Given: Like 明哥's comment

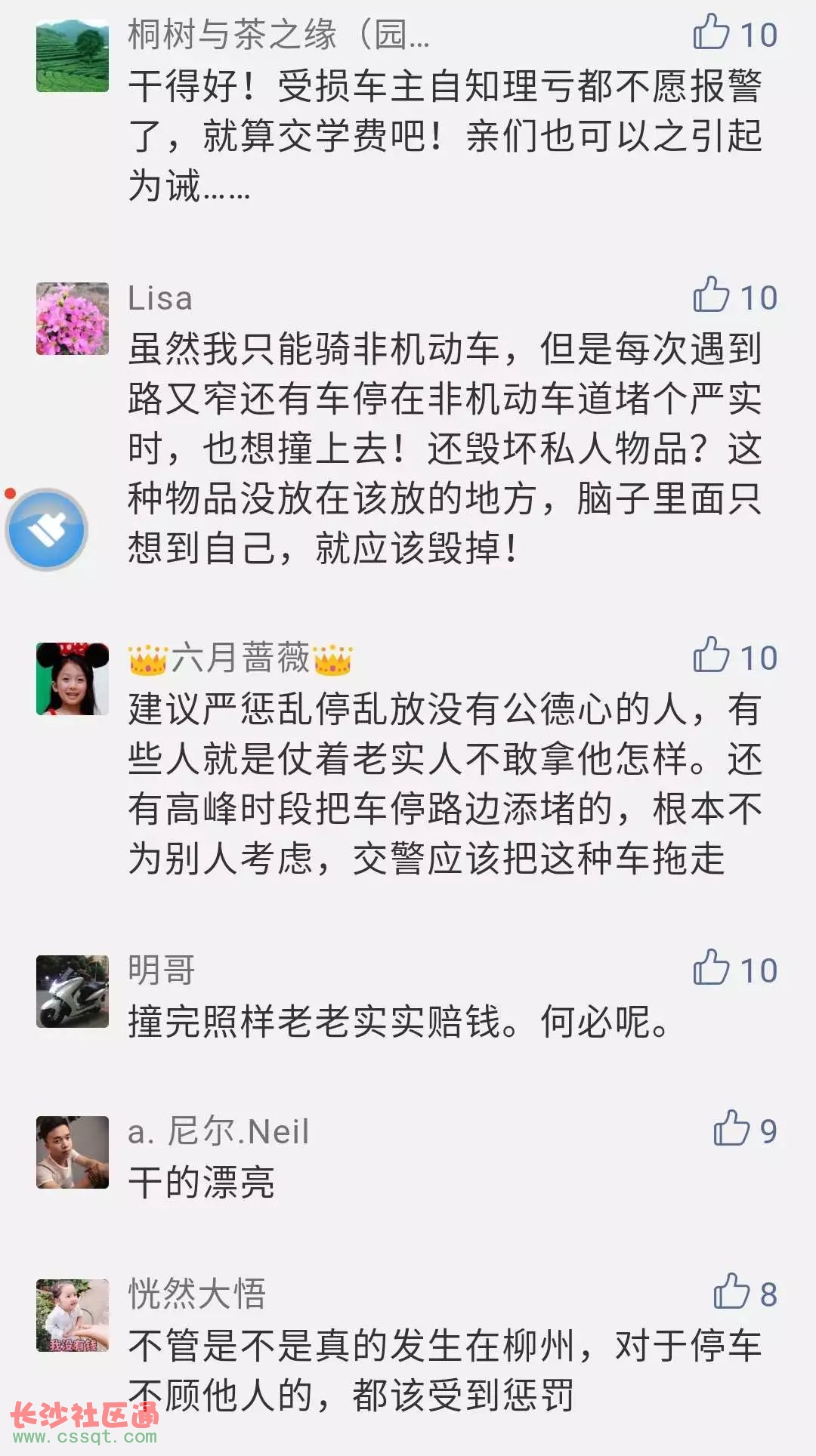Looking at the screenshot, I should click(712, 968).
